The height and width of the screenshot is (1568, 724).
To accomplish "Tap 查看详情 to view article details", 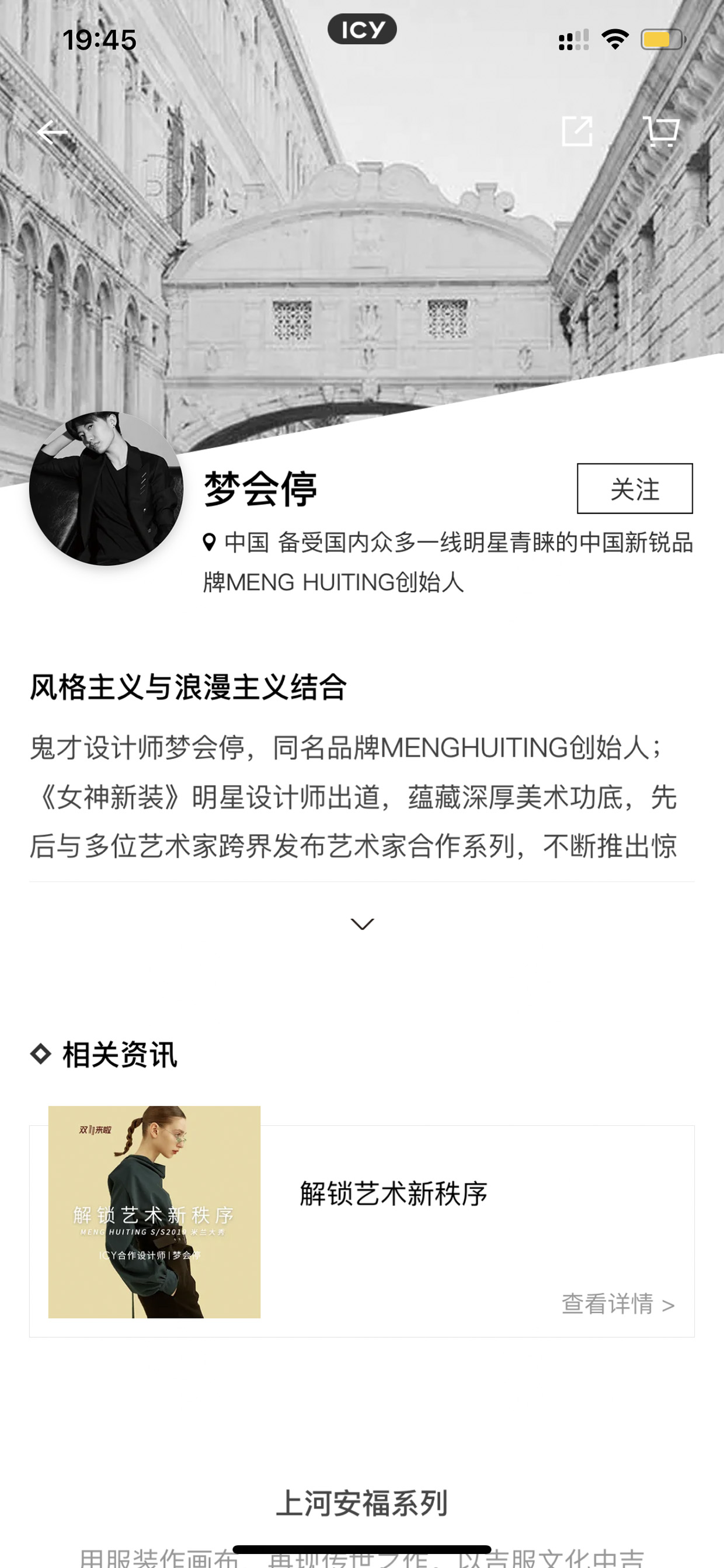I will click(618, 1304).
